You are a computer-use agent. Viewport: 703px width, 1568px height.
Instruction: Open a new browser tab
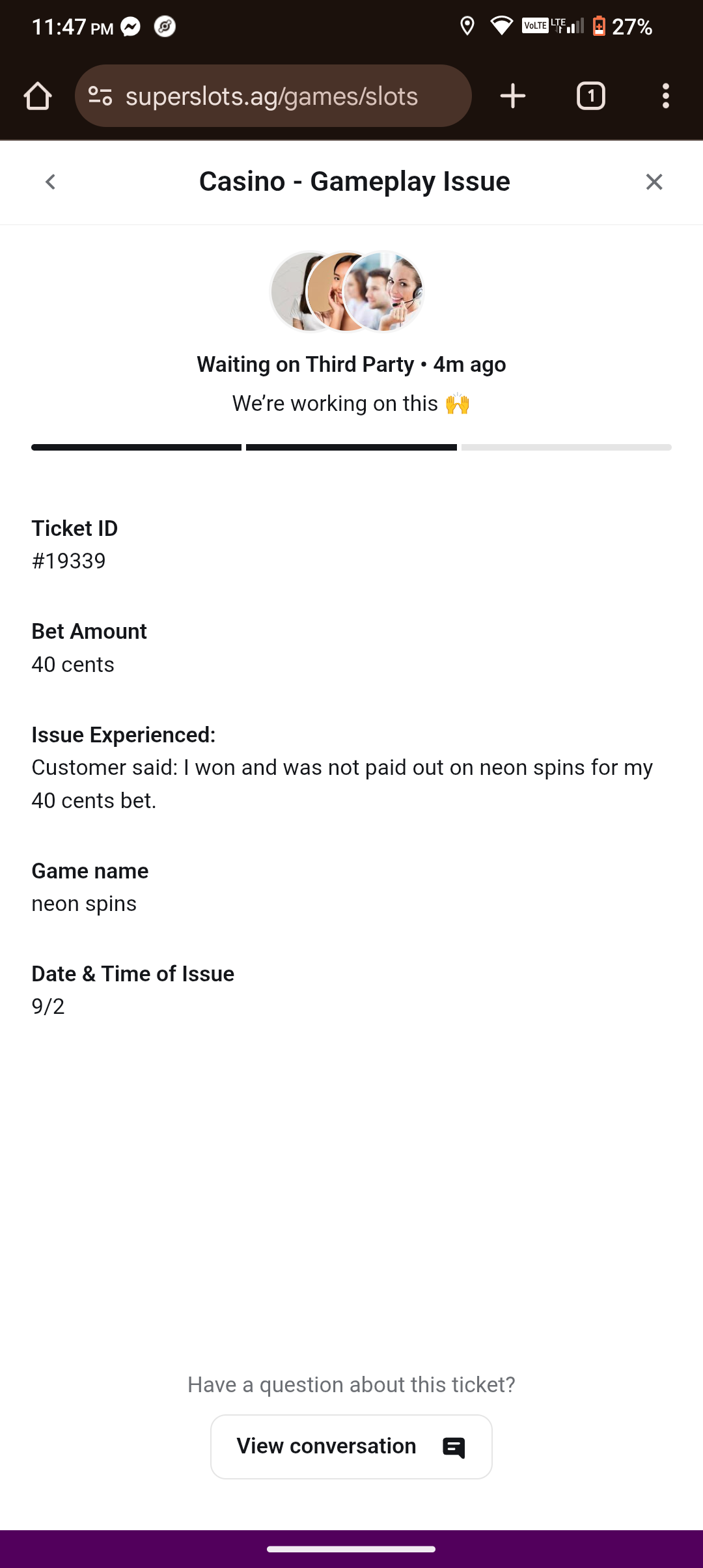[513, 96]
